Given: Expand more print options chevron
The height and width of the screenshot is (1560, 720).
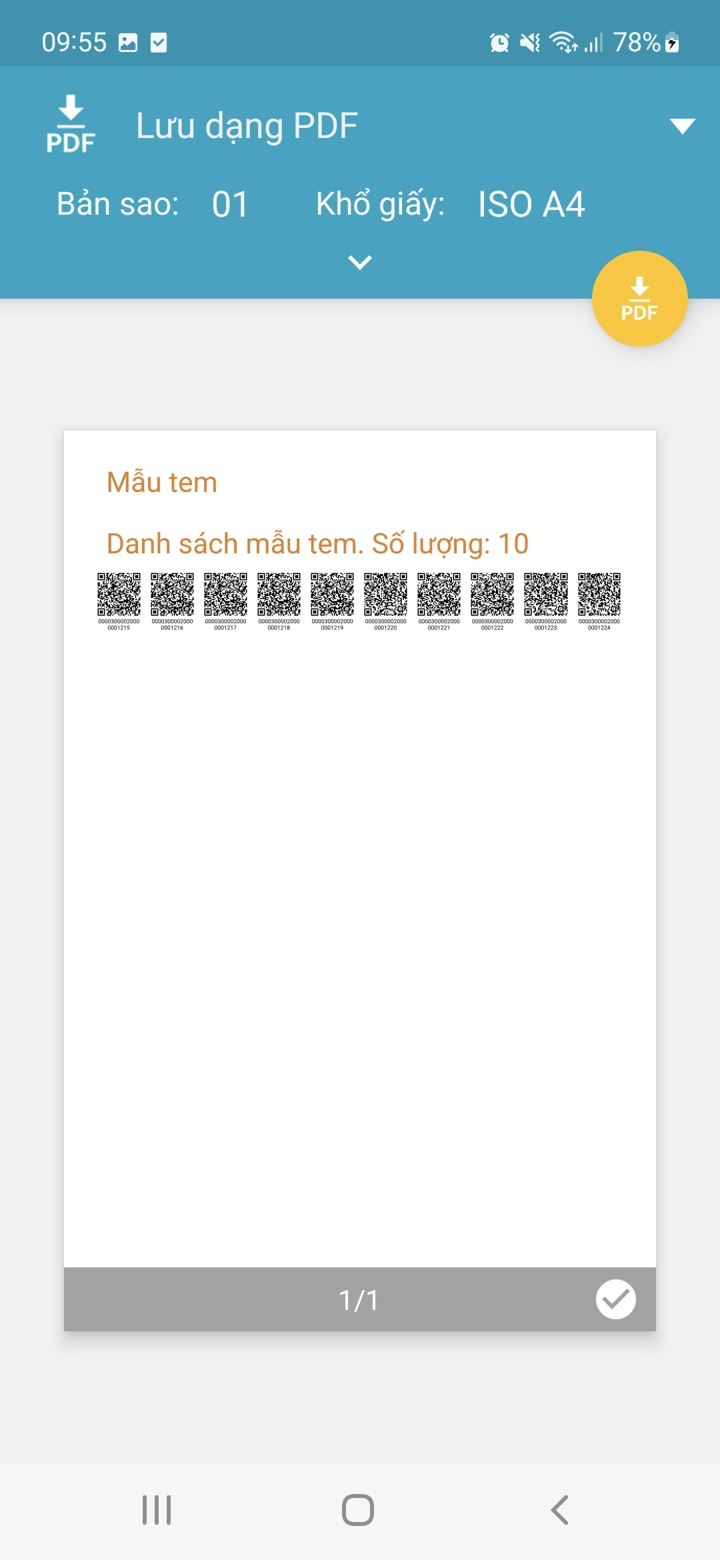Looking at the screenshot, I should [x=360, y=263].
